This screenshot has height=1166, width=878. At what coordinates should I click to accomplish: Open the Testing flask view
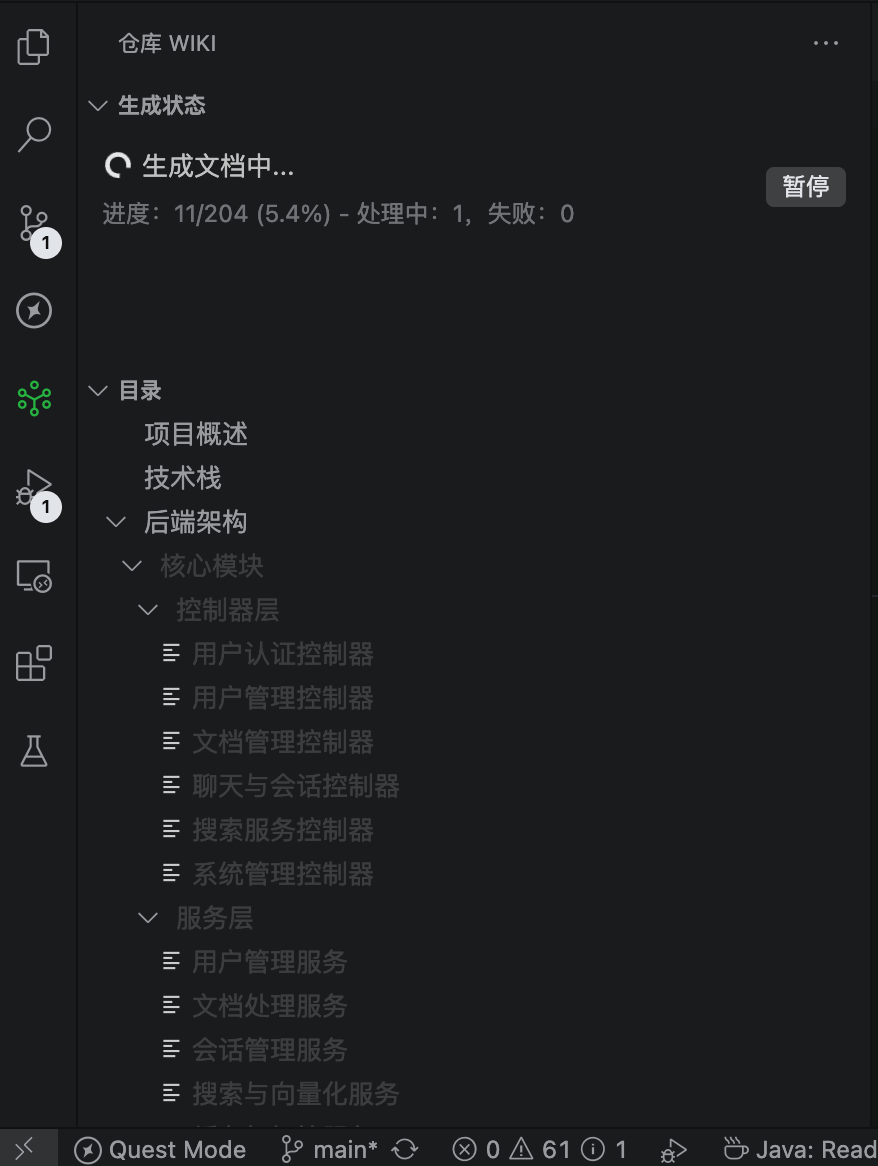click(x=34, y=751)
